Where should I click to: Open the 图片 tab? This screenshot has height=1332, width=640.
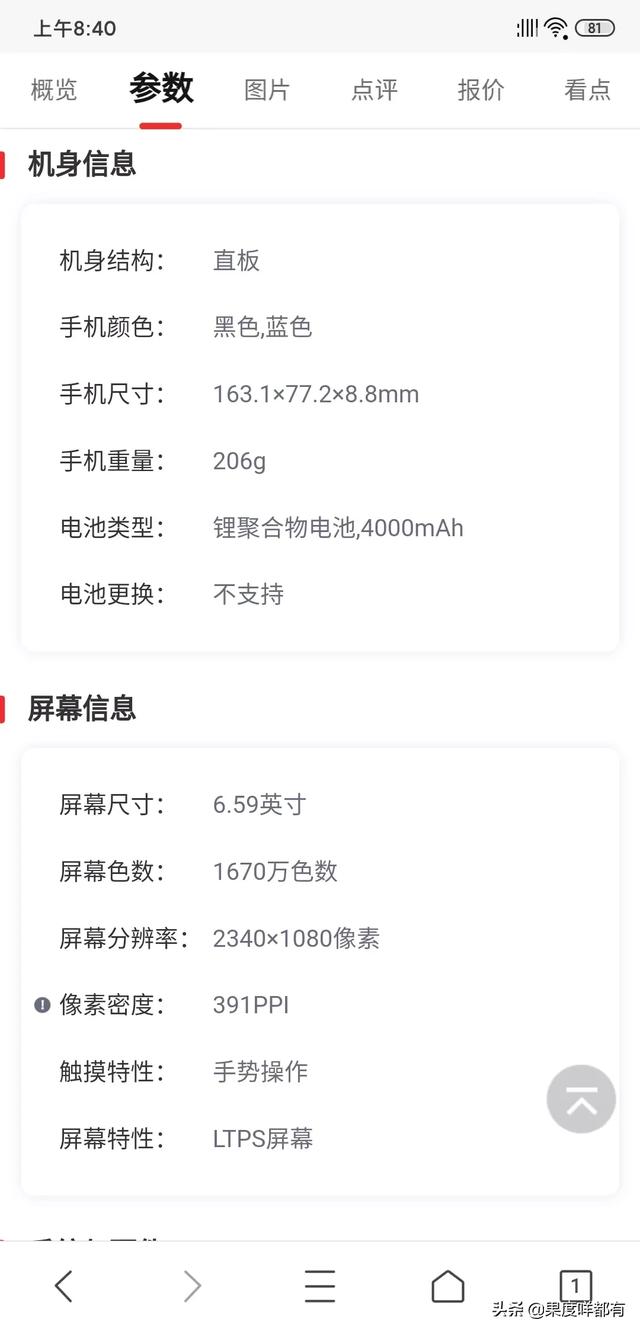click(267, 90)
